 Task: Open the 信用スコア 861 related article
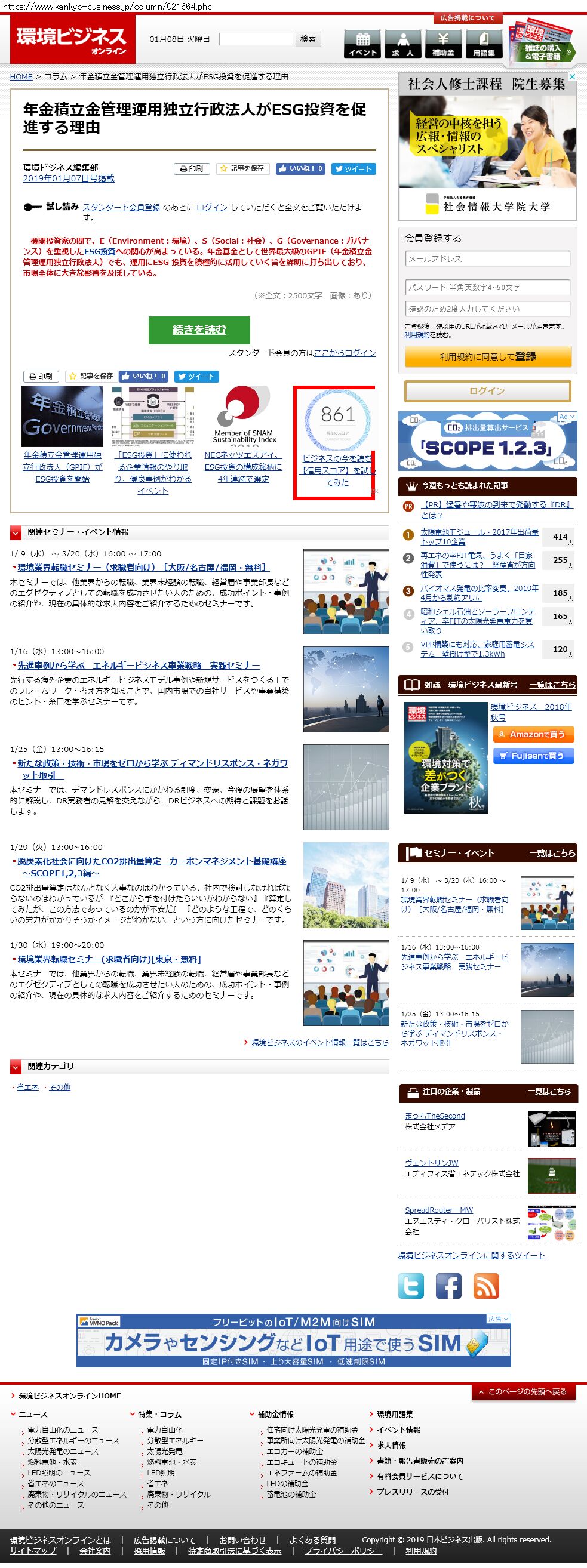click(x=337, y=470)
